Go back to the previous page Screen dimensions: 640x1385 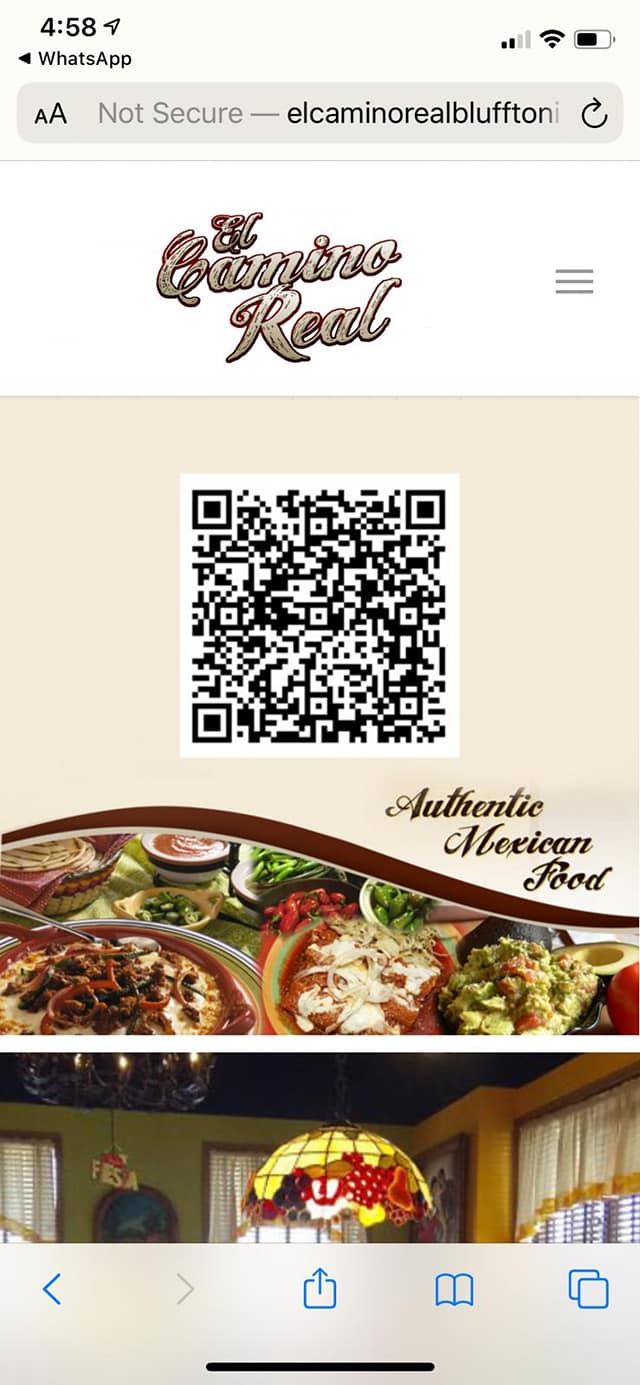(x=52, y=1290)
